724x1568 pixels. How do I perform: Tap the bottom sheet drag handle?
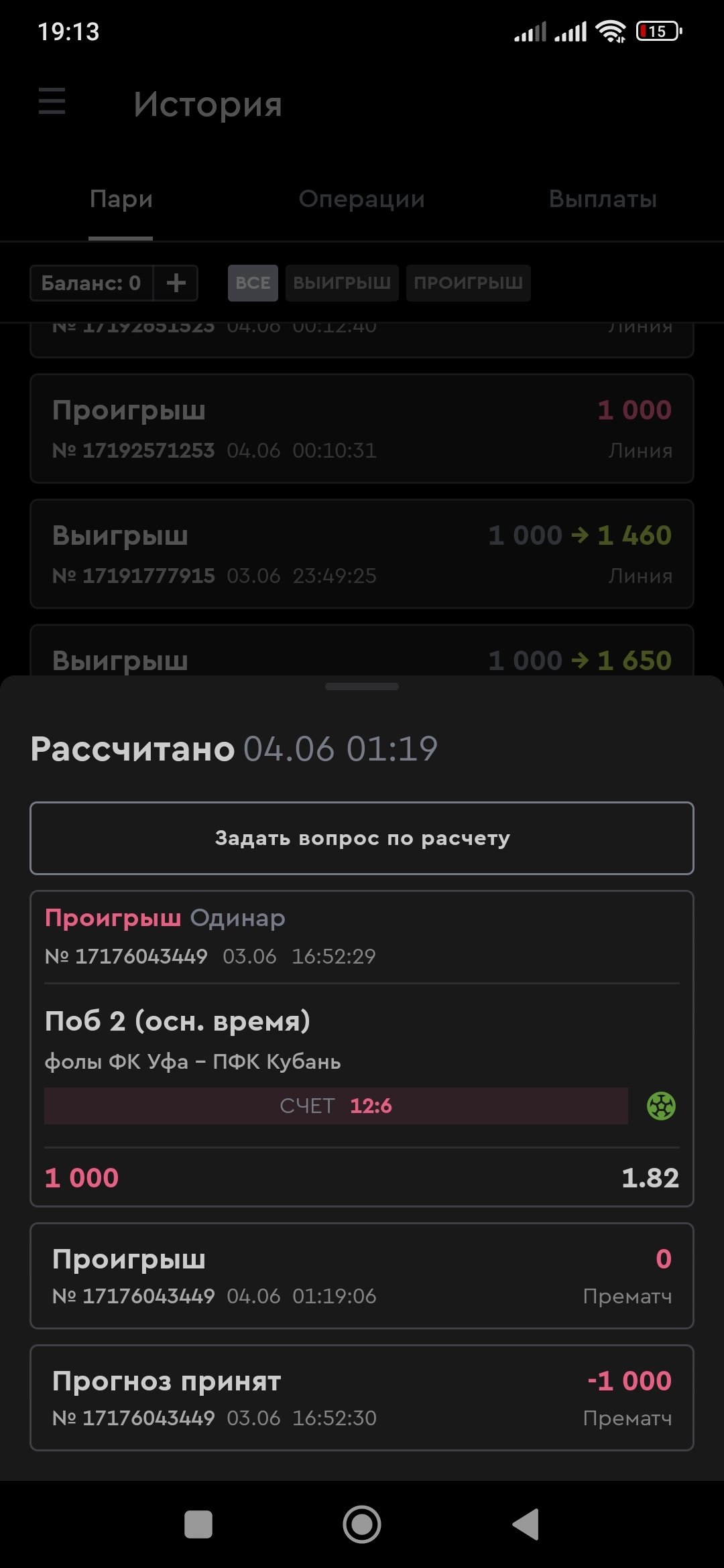[362, 687]
